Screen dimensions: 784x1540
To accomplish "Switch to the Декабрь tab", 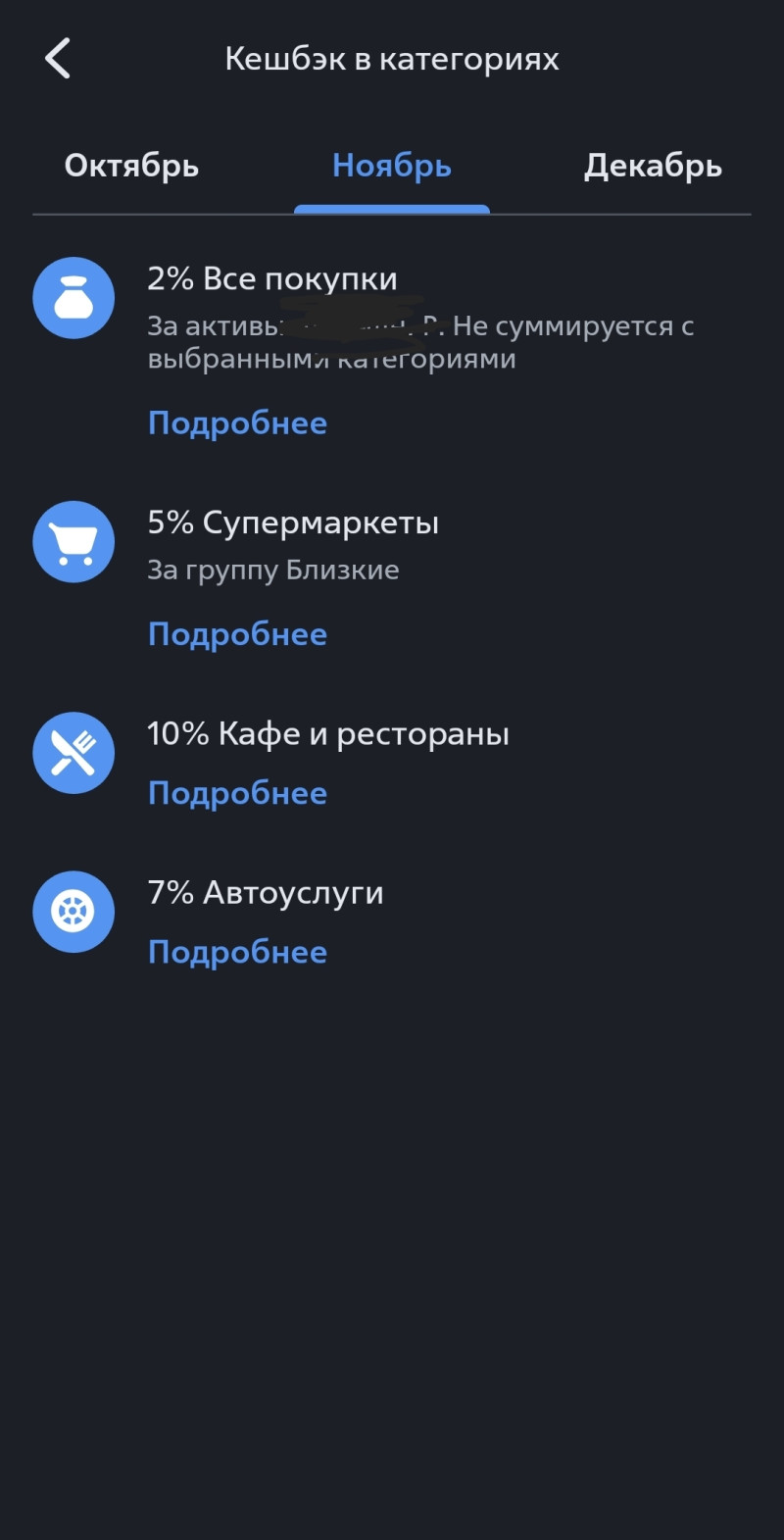I will click(x=653, y=166).
